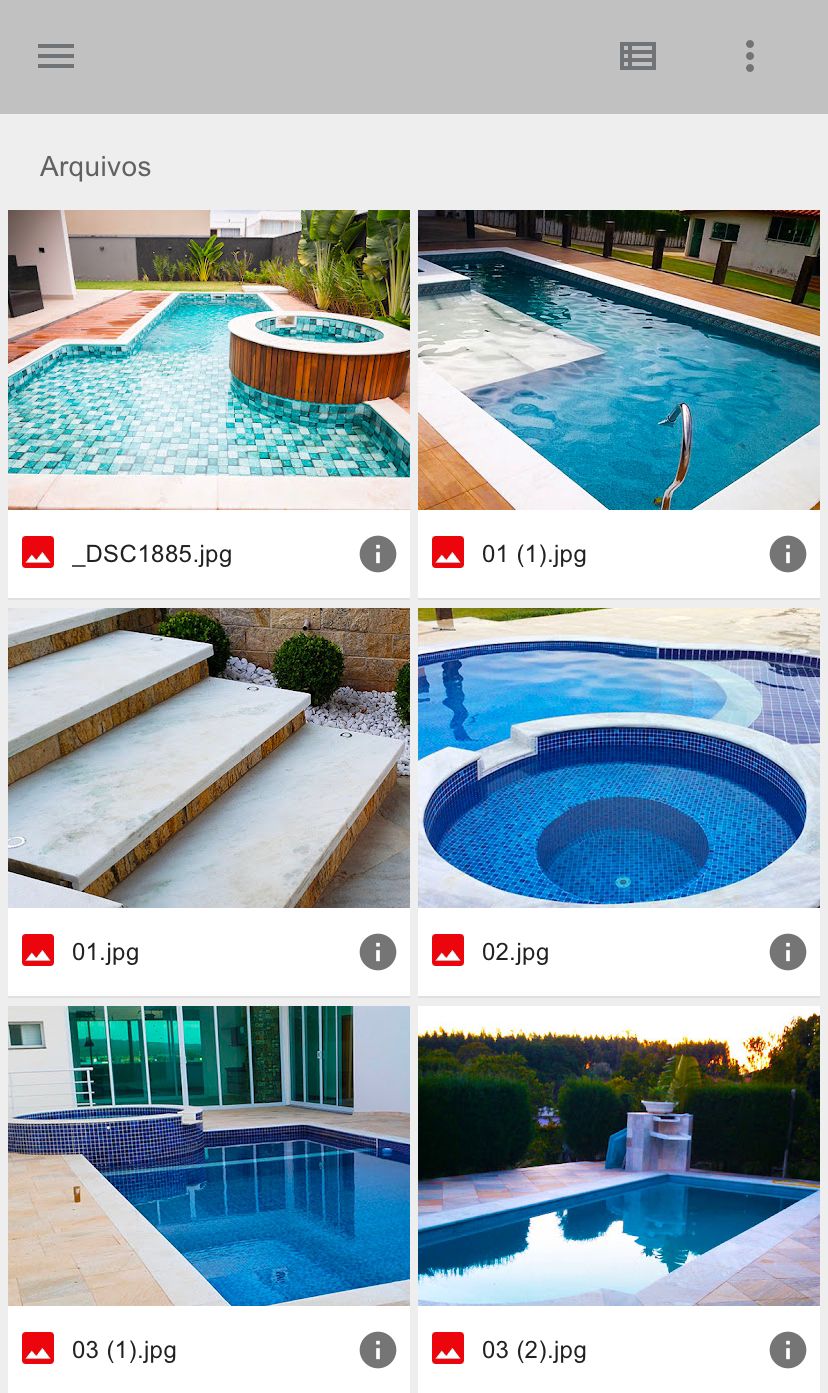
Task: View details of 01 (1).jpg
Action: click(788, 553)
